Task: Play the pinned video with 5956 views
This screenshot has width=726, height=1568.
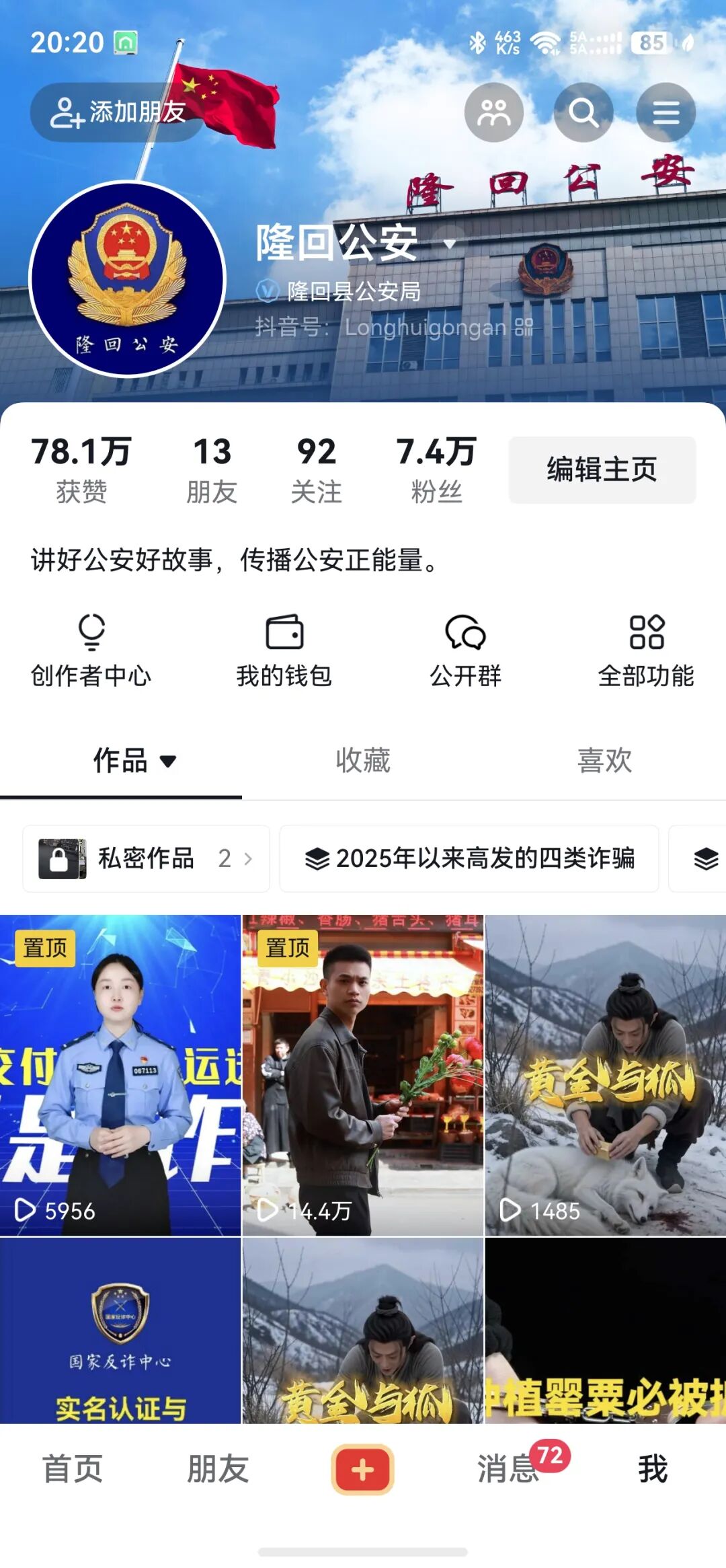Action: pyautogui.click(x=120, y=1075)
